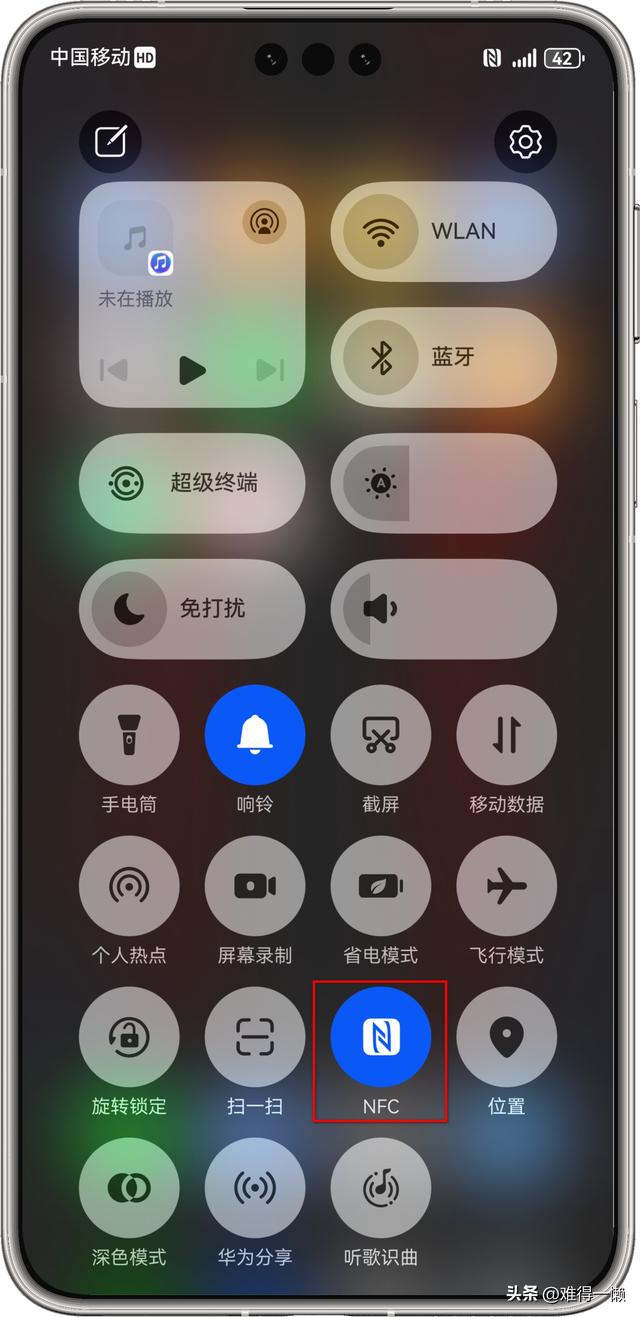Turn on dark mode (深色模式)

click(129, 1188)
